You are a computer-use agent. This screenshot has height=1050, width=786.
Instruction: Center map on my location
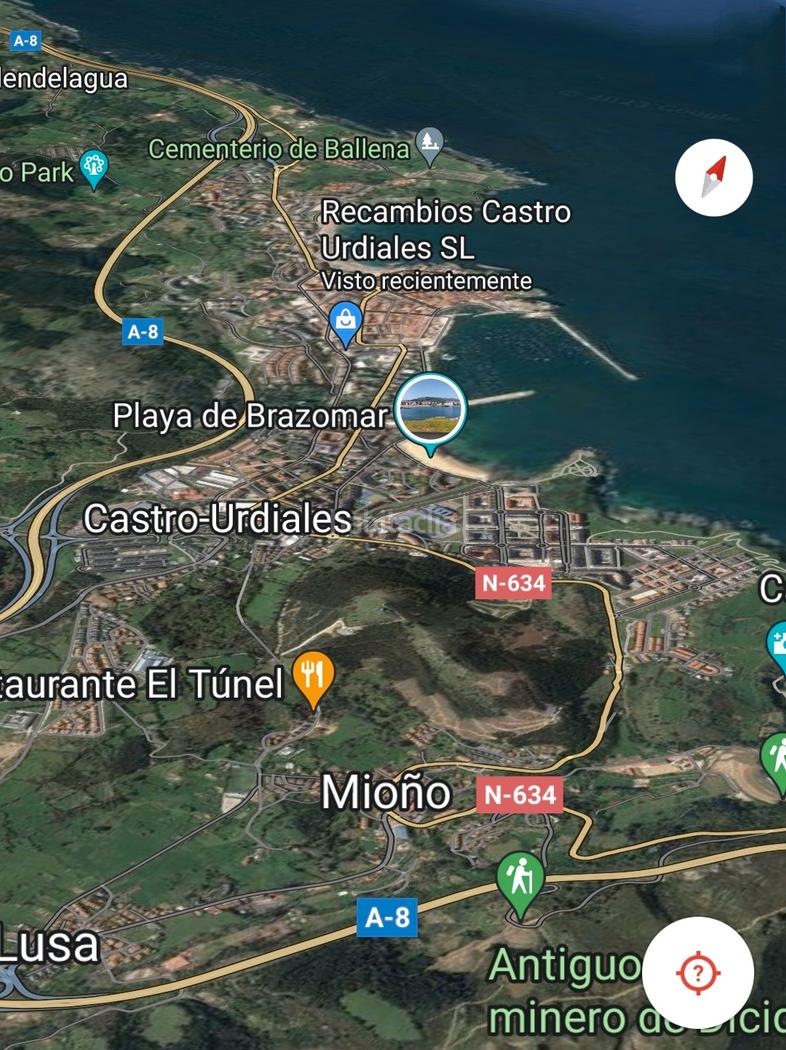(698, 972)
